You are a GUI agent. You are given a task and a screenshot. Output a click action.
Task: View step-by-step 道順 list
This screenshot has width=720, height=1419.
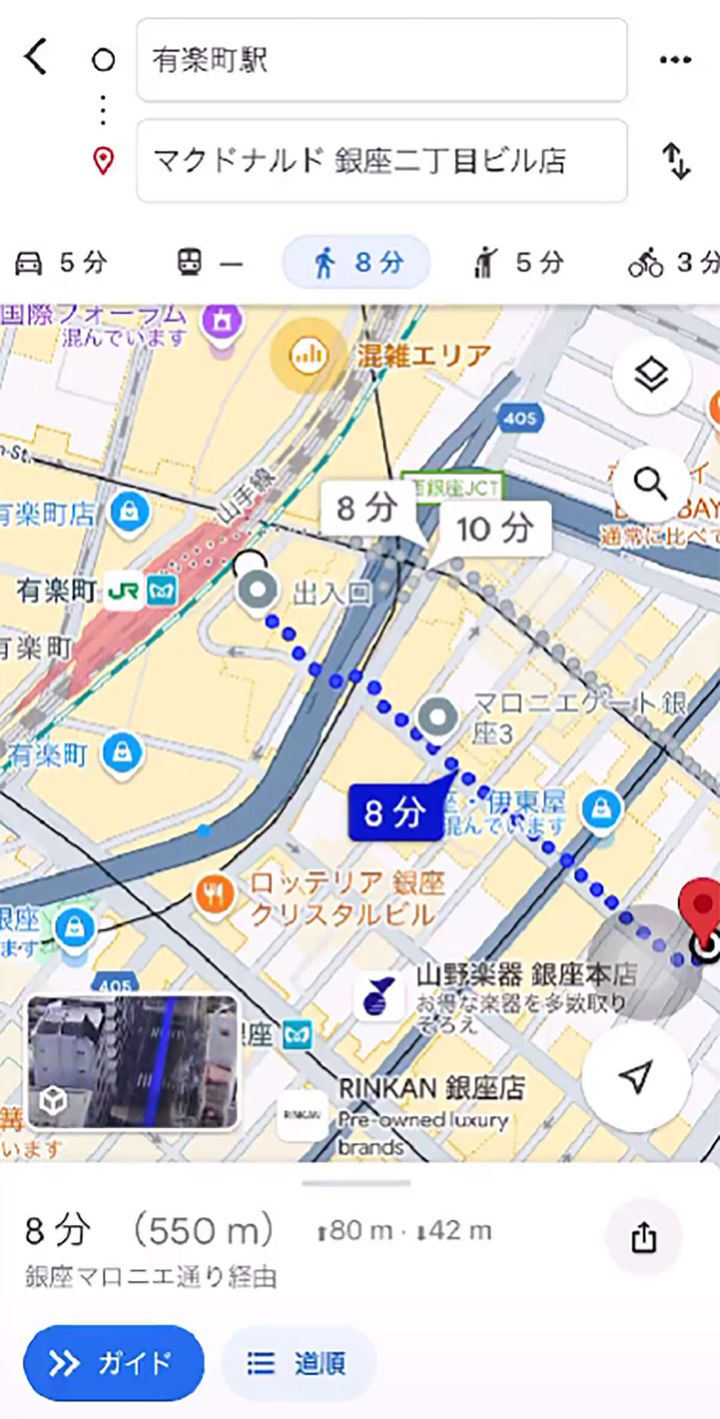coord(297,1363)
